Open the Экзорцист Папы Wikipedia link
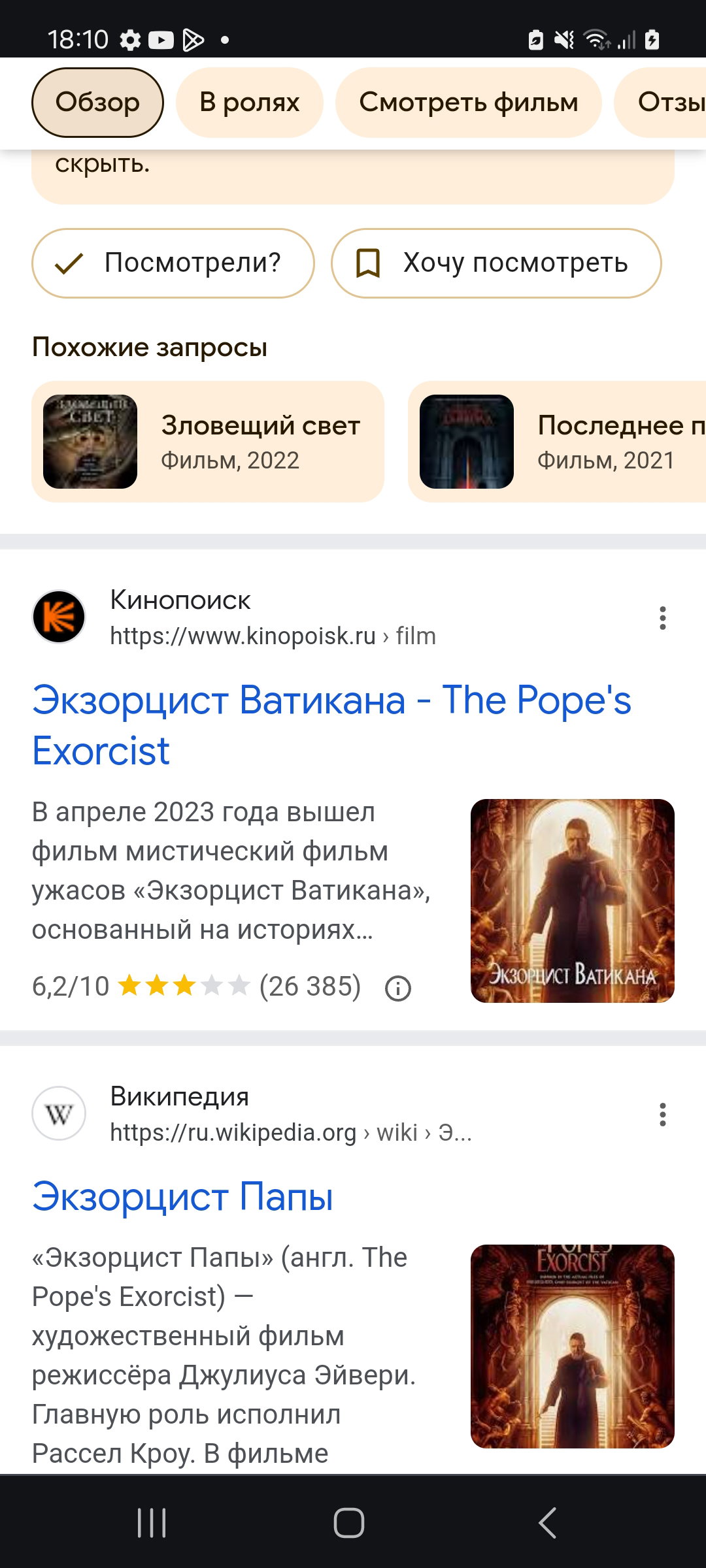706x1568 pixels. click(x=183, y=1197)
